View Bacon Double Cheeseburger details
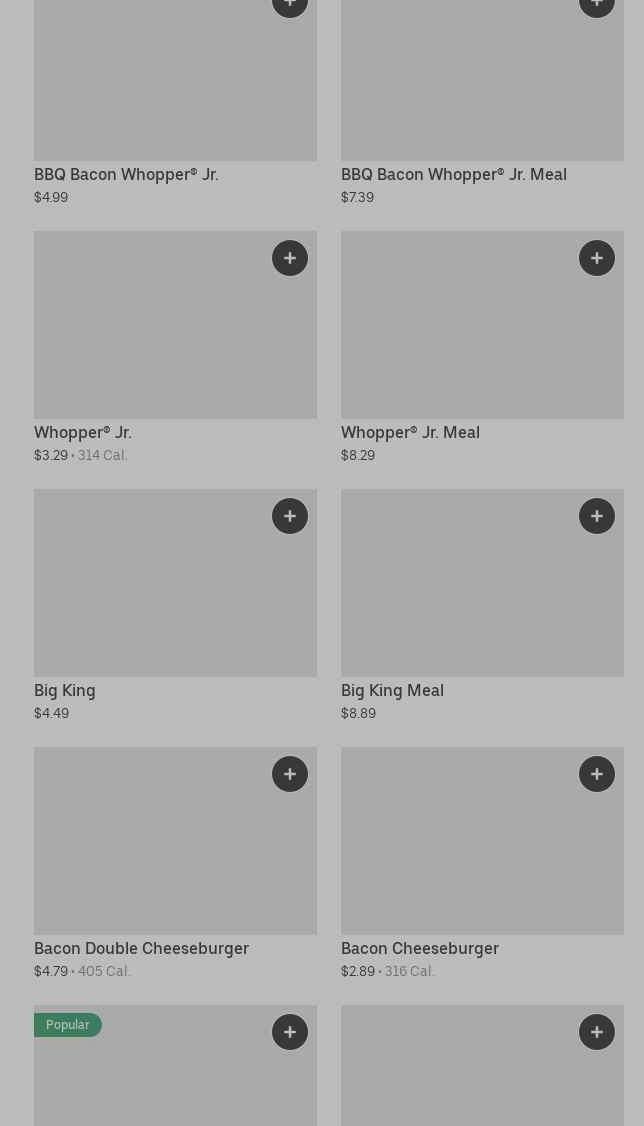Image resolution: width=644 pixels, height=1126 pixels. coord(175,863)
